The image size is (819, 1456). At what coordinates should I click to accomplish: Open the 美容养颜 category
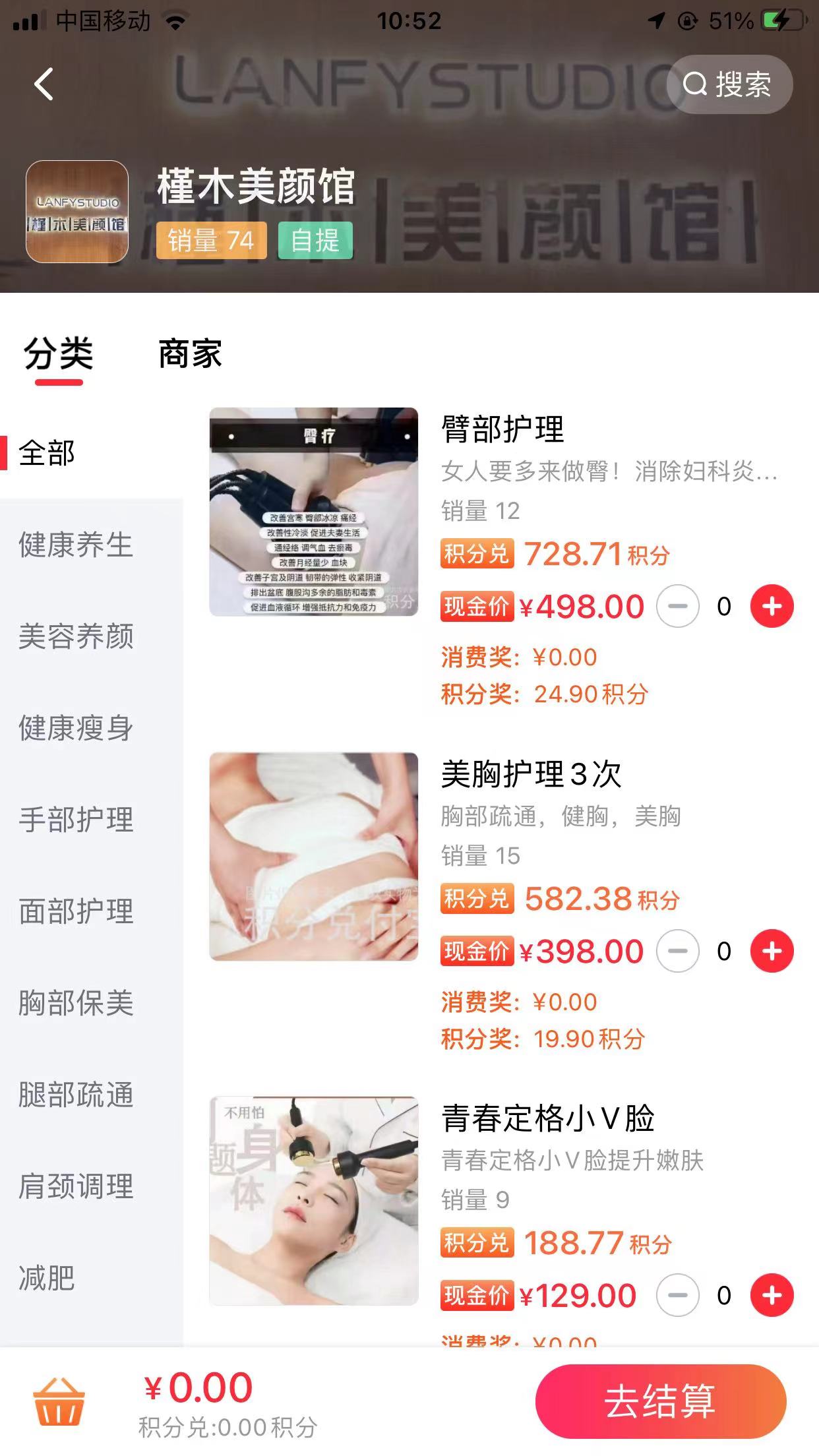(76, 636)
